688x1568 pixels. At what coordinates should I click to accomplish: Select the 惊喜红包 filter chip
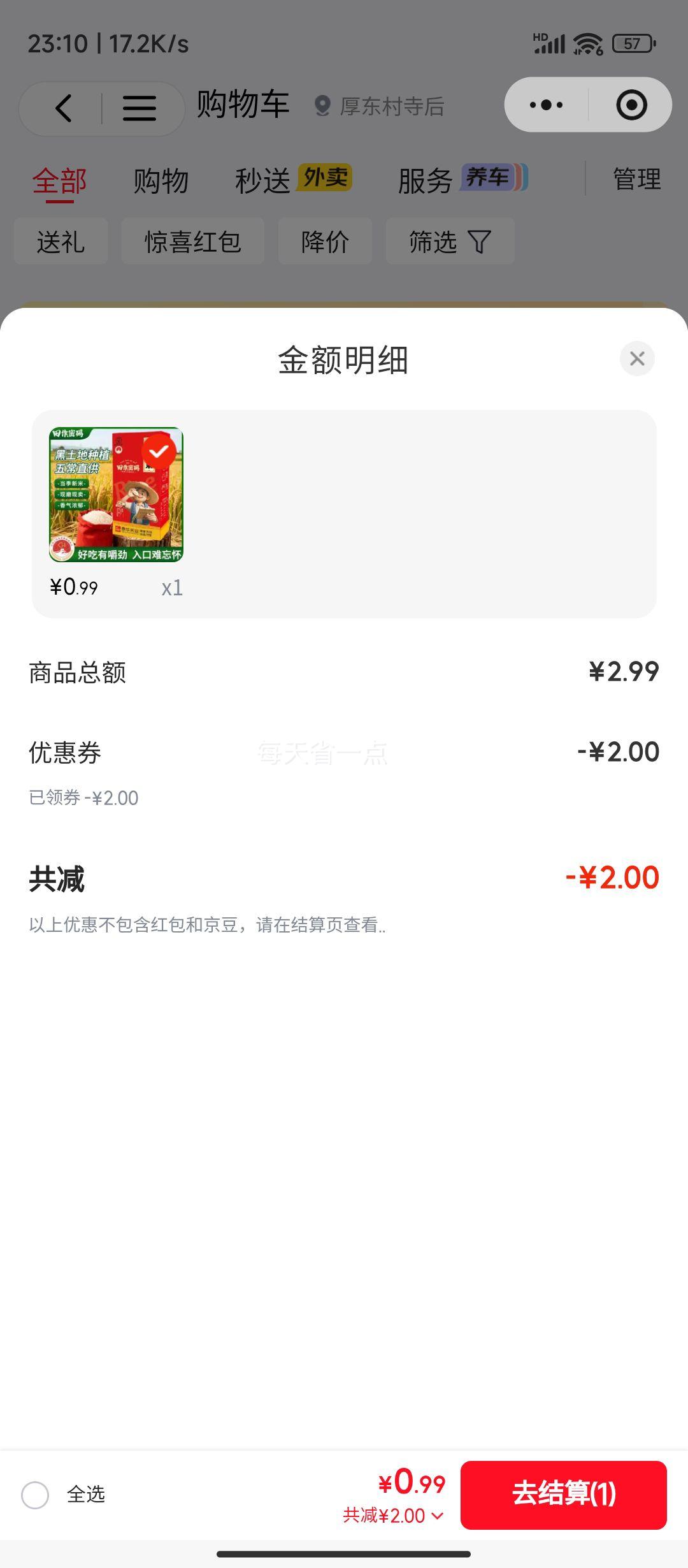coord(192,242)
